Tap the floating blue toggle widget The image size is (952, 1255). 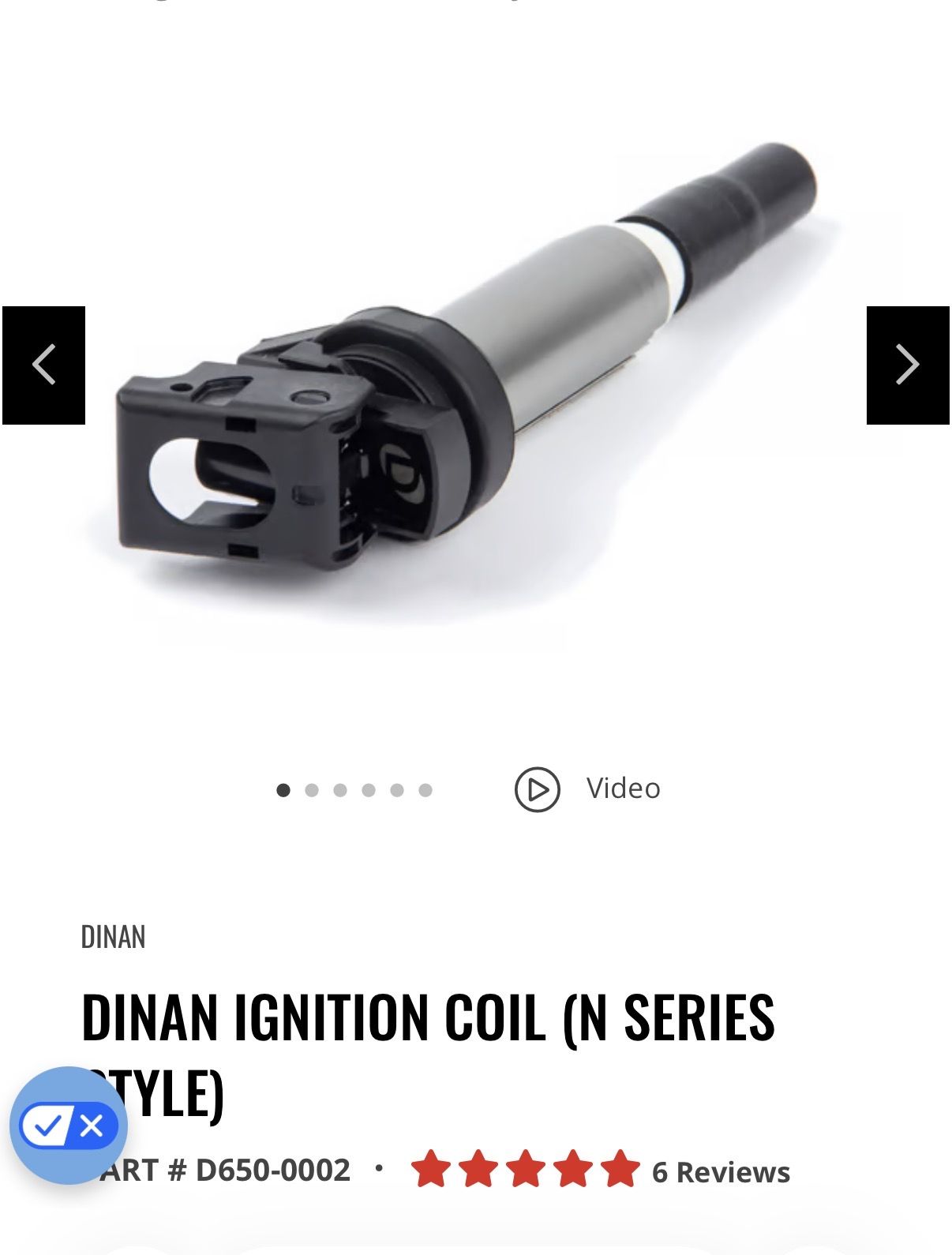69,1126
